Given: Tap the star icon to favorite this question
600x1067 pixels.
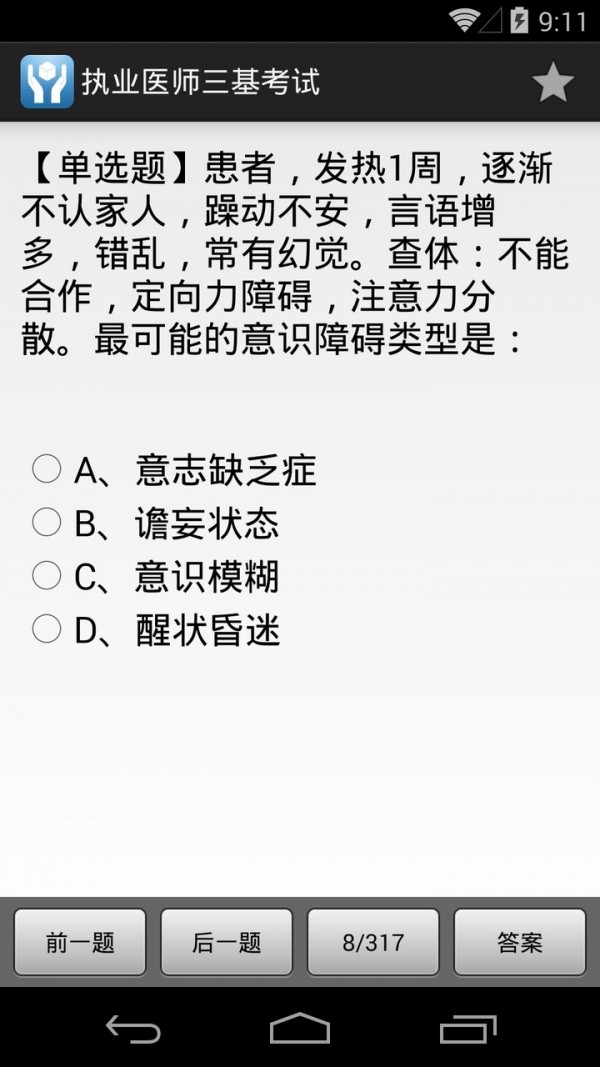Looking at the screenshot, I should coord(552,82).
